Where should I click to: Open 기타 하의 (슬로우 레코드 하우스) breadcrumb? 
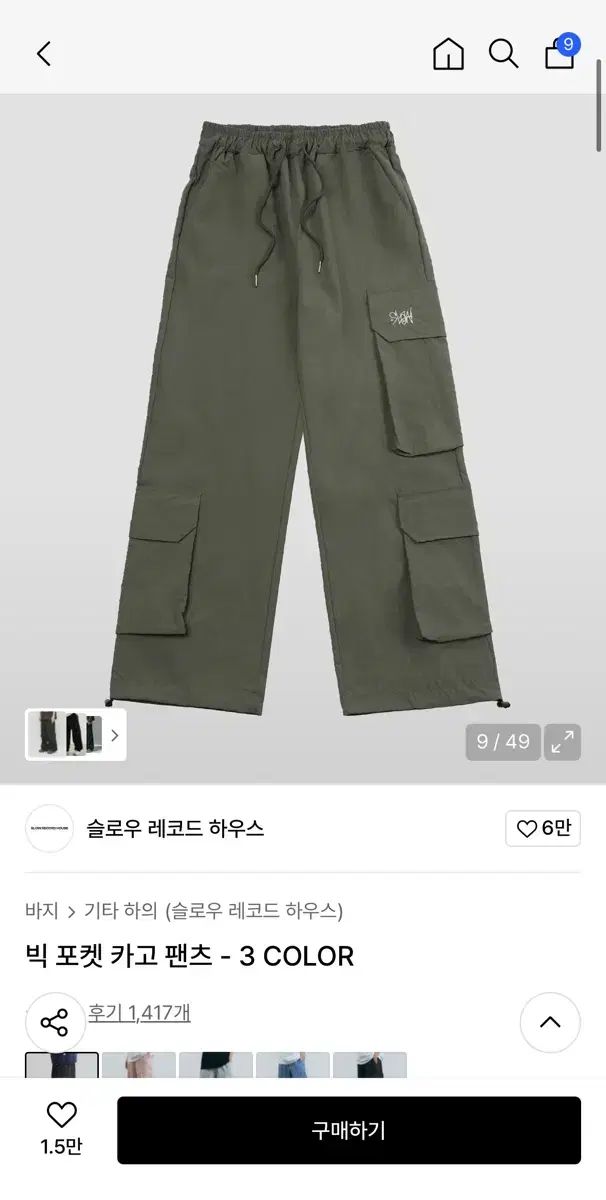tap(214, 910)
